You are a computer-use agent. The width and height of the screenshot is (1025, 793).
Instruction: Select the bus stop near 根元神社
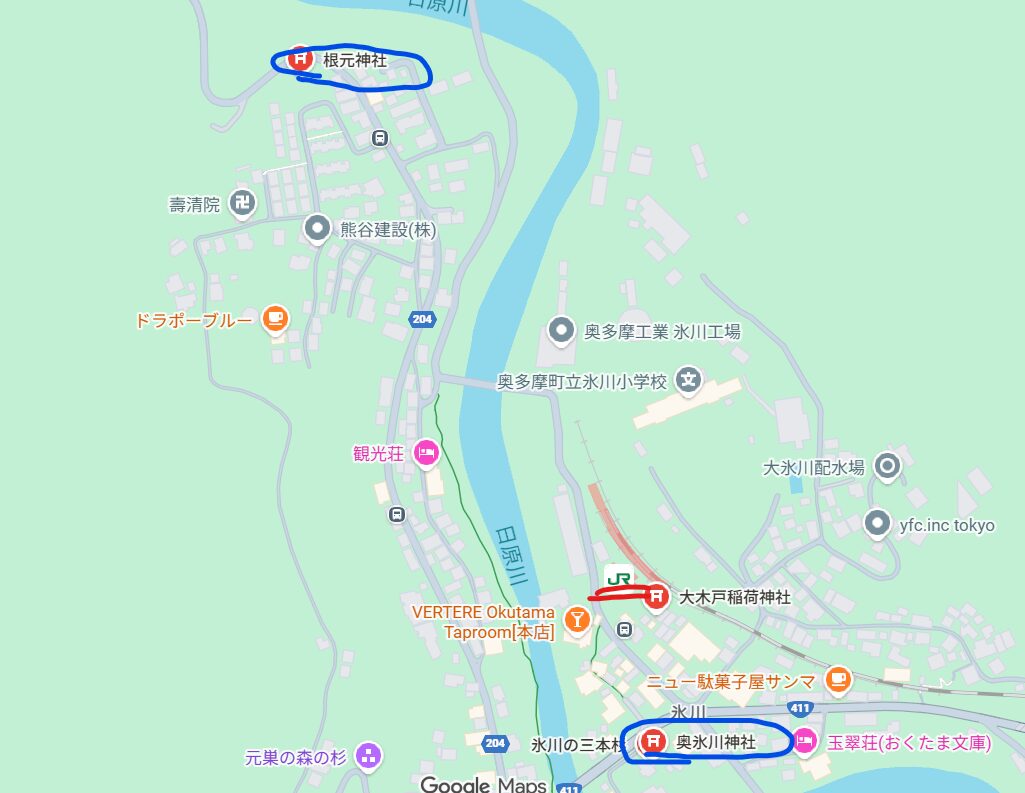coord(379,138)
